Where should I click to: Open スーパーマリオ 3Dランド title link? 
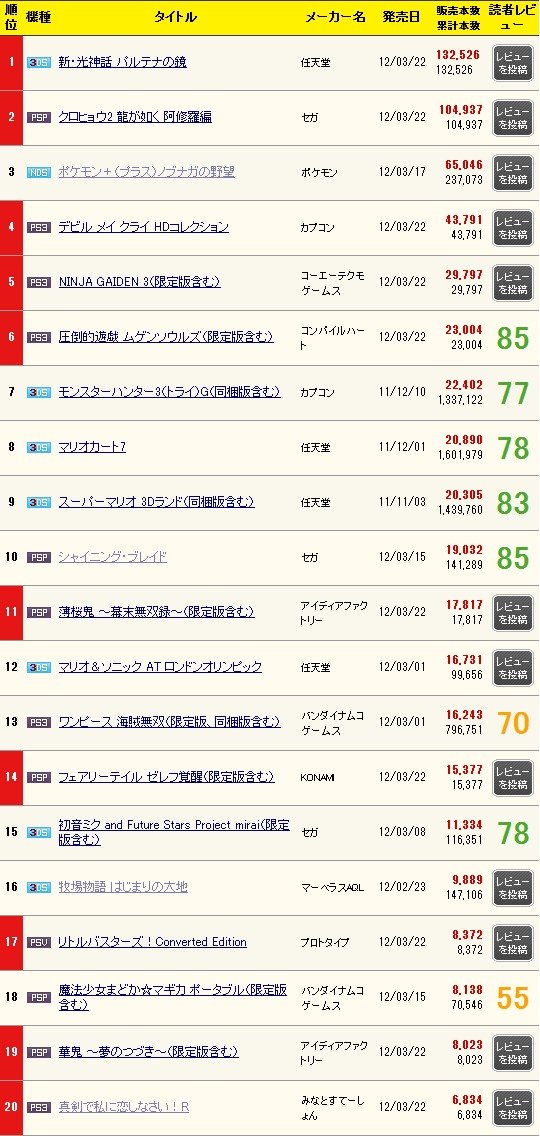tap(157, 503)
